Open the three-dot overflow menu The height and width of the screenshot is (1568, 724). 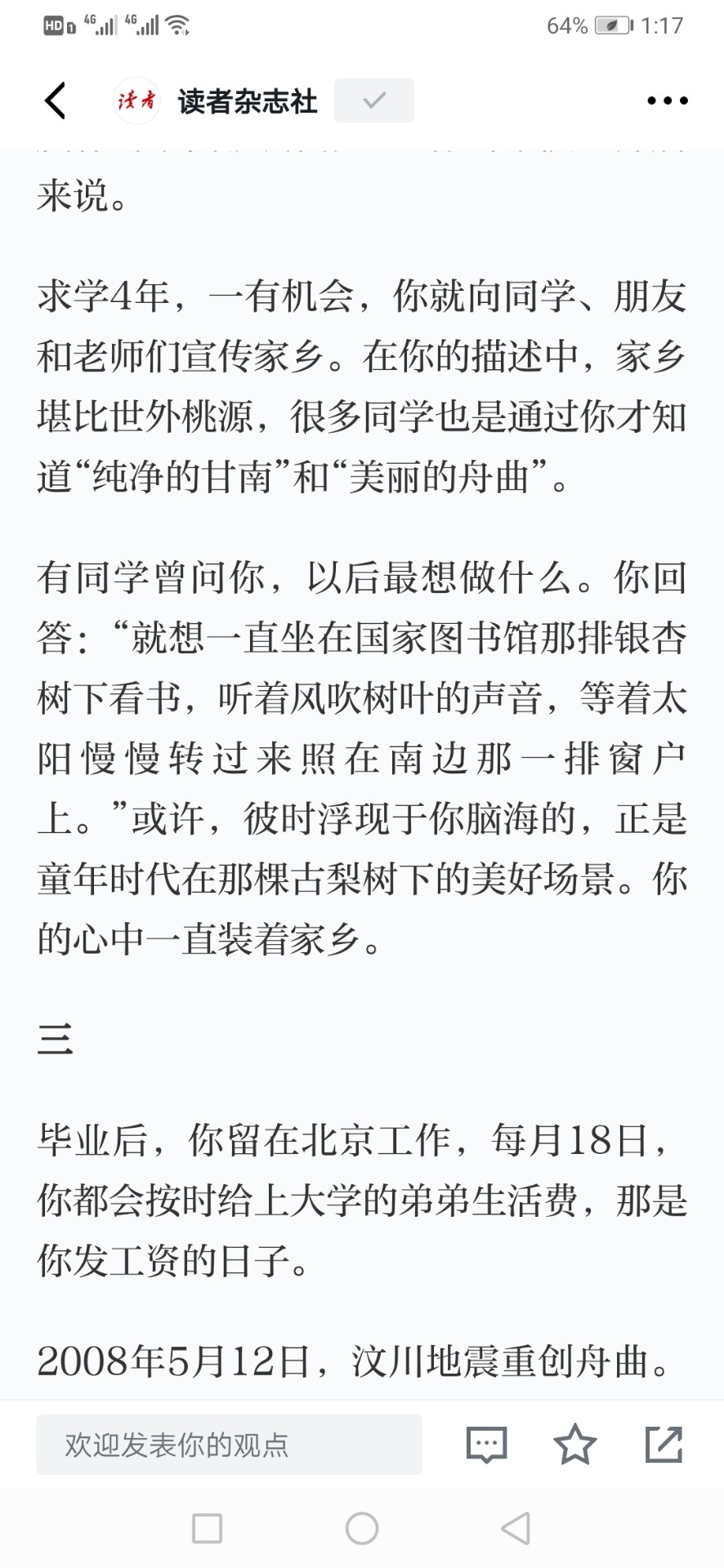click(x=667, y=100)
